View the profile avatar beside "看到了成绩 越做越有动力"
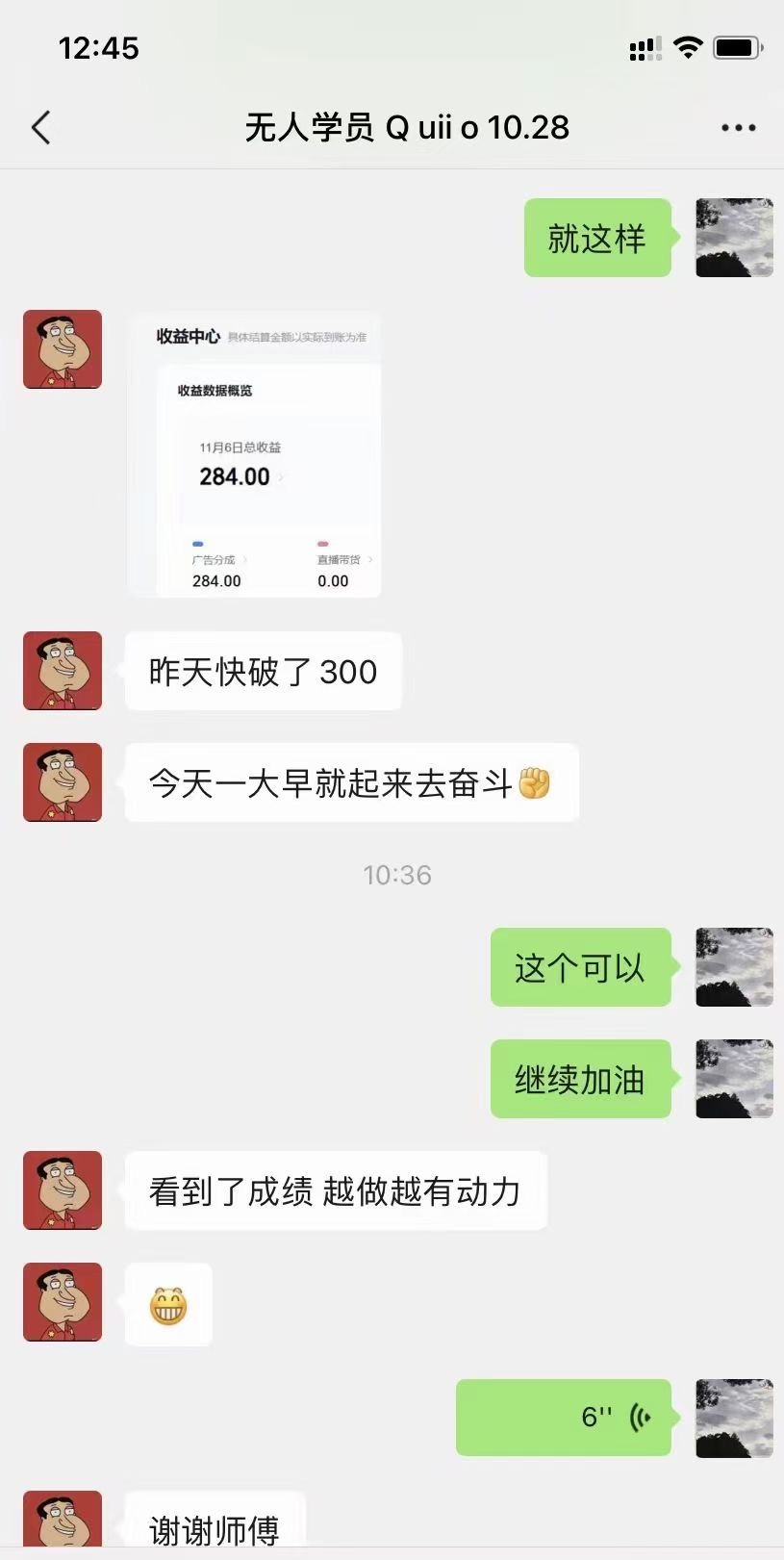The width and height of the screenshot is (784, 1560). point(63,1190)
